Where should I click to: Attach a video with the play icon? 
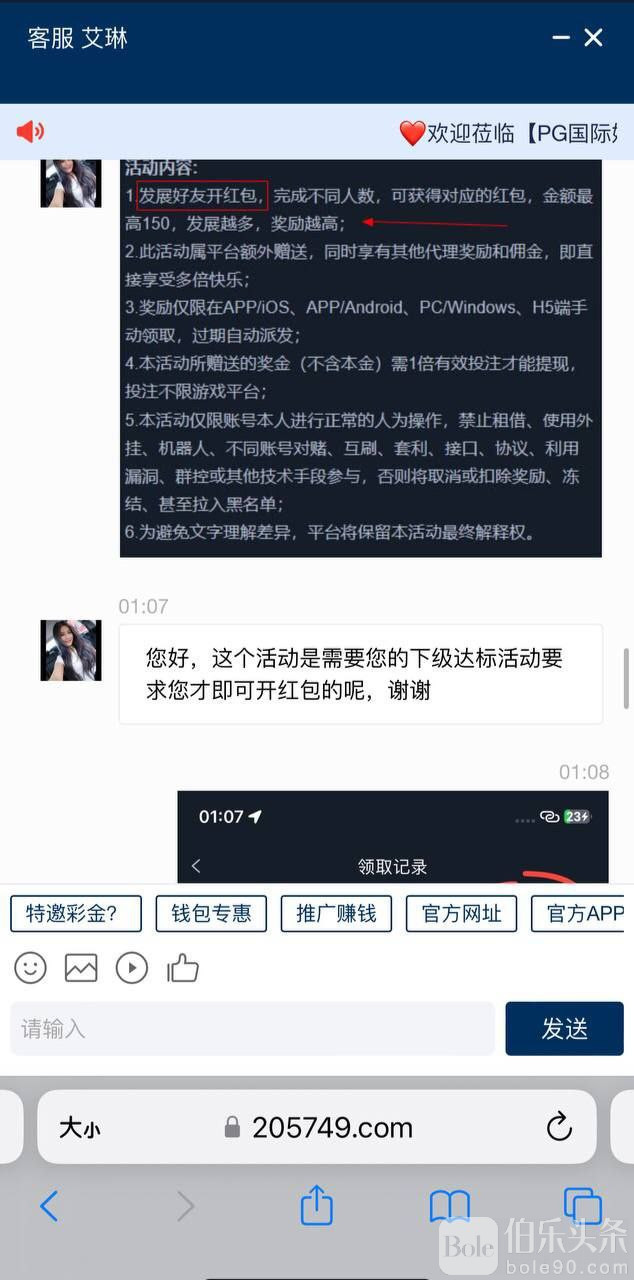point(132,967)
